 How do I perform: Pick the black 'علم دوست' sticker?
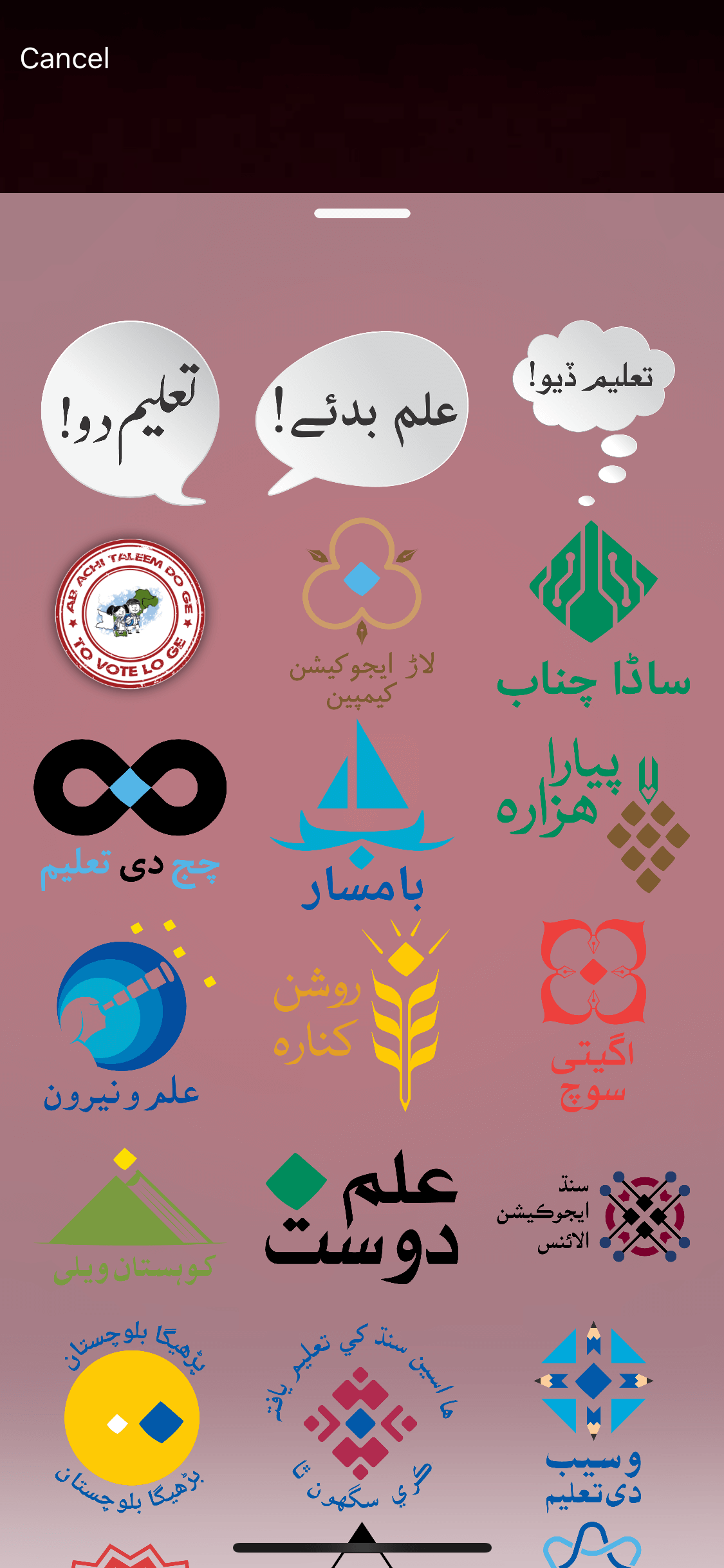pyautogui.click(x=362, y=1217)
